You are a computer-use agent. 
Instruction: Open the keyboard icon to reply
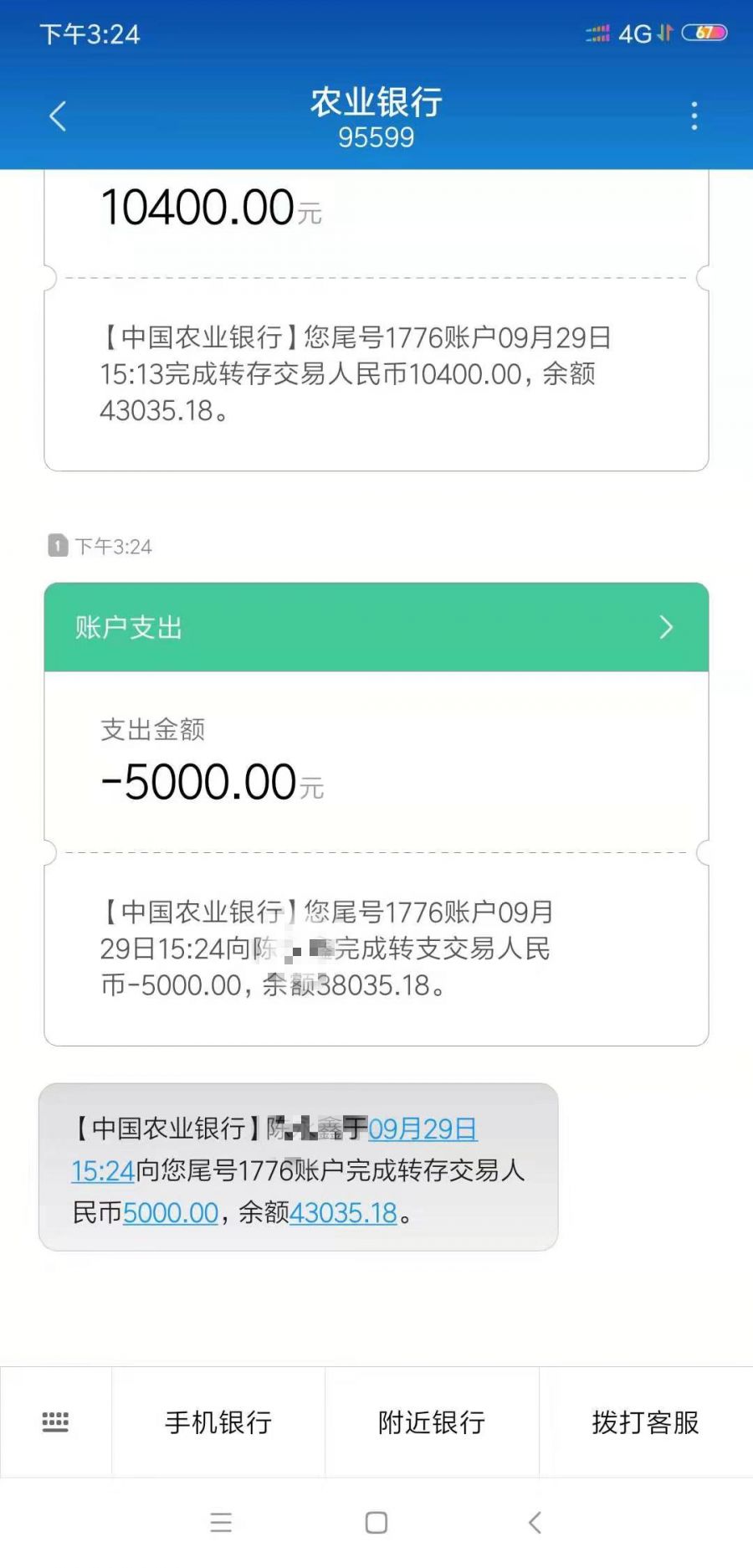(x=55, y=1421)
